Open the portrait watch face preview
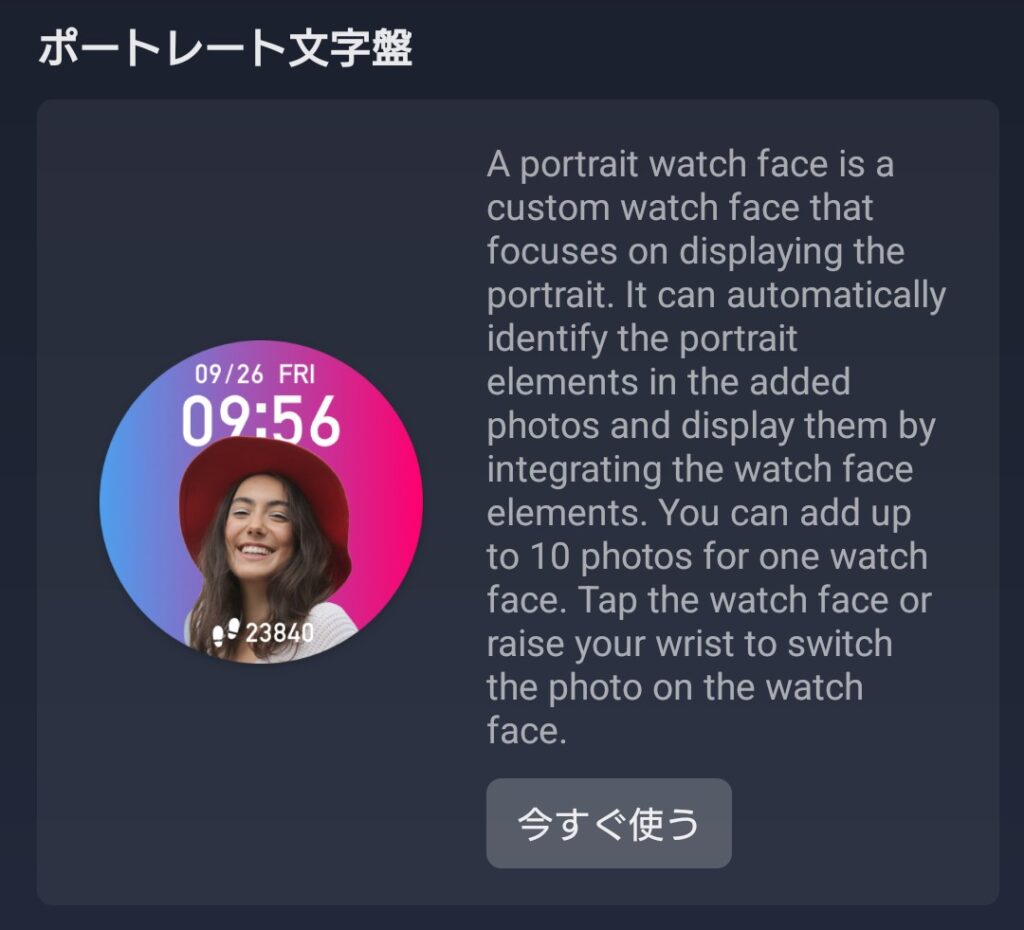This screenshot has width=1024, height=930. point(261,502)
